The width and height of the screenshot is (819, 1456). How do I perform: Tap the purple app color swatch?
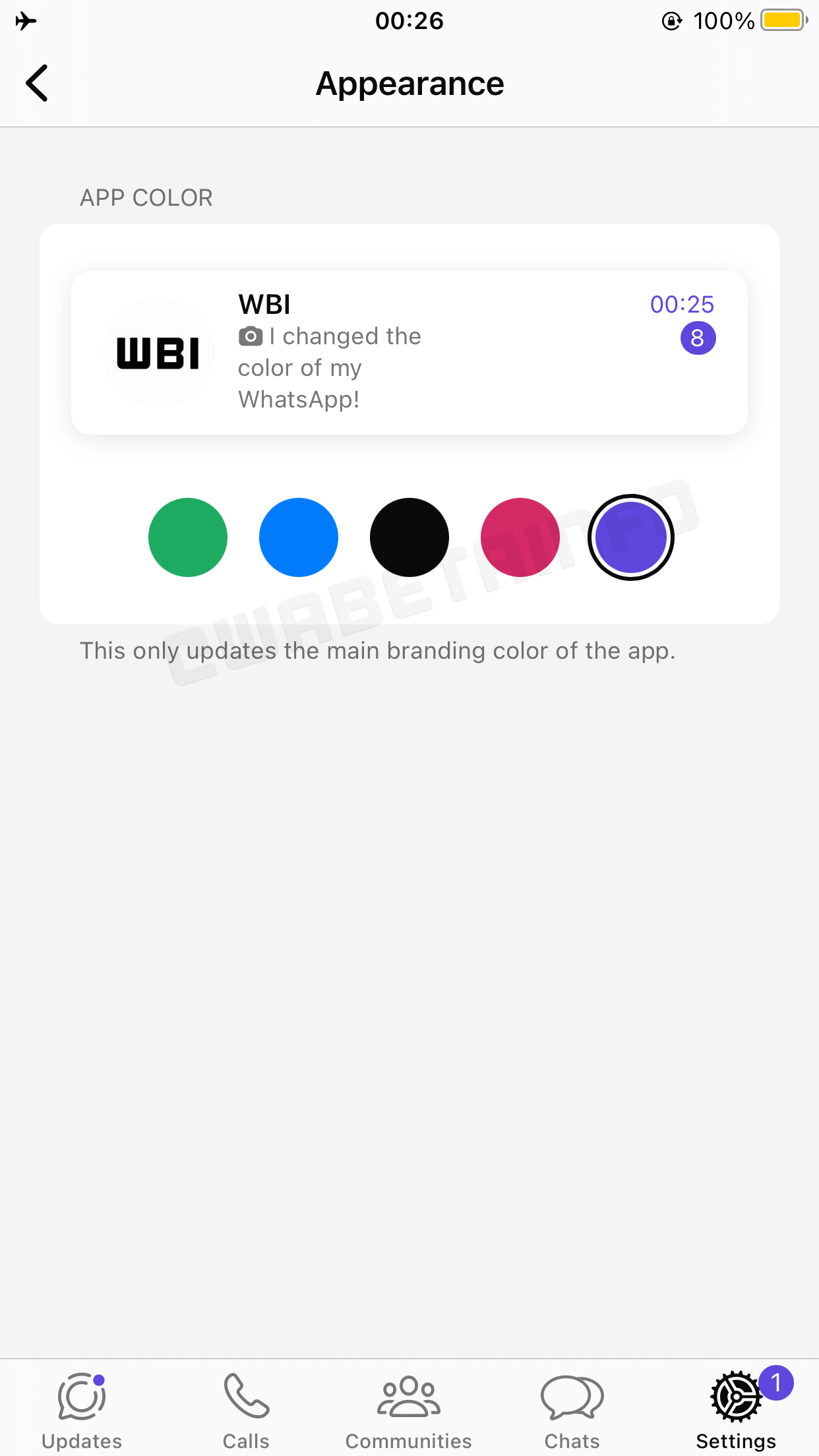coord(631,537)
